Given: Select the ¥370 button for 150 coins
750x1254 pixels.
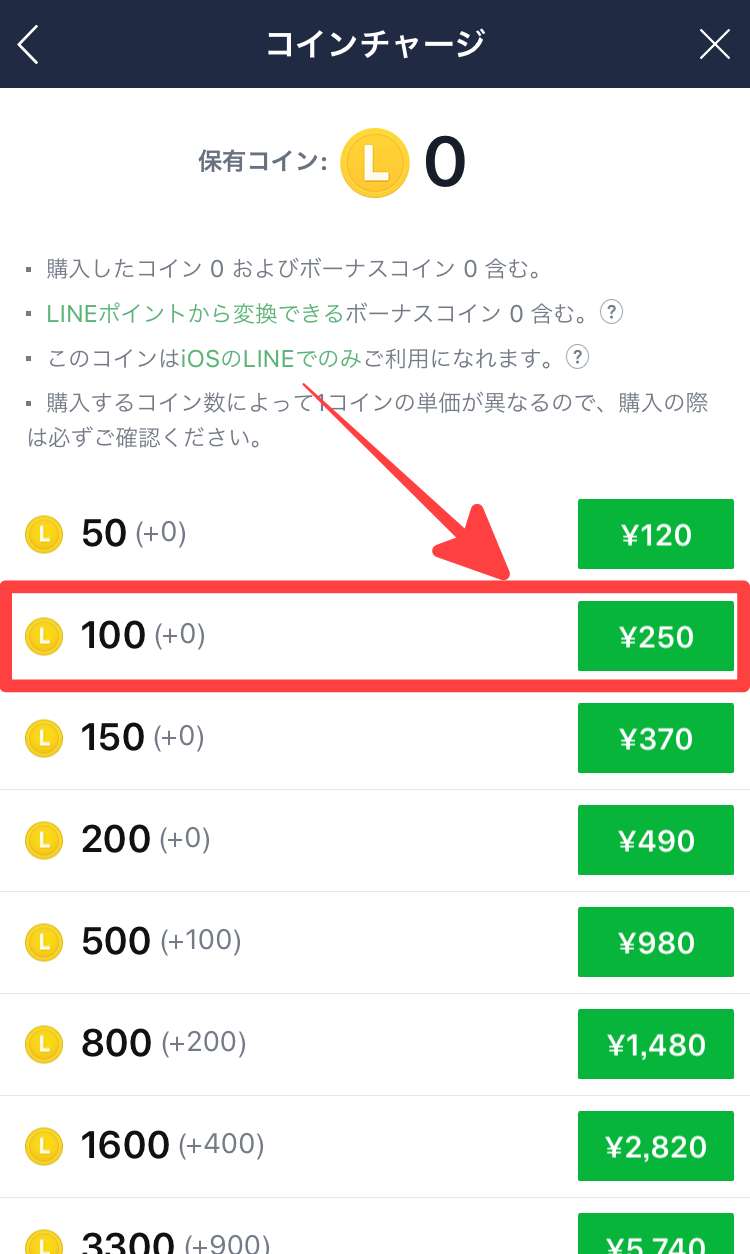Looking at the screenshot, I should click(x=655, y=739).
